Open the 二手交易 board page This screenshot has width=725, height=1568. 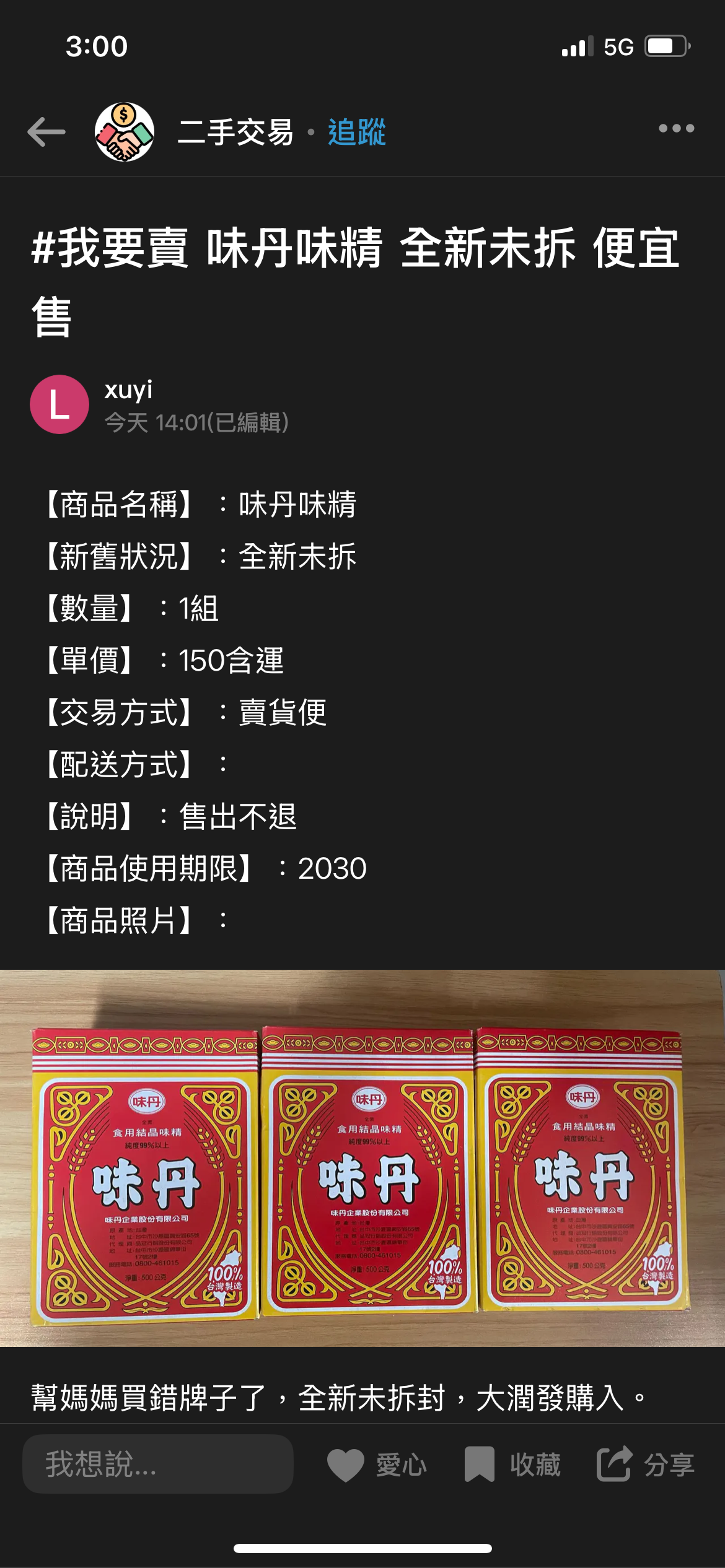235,132
